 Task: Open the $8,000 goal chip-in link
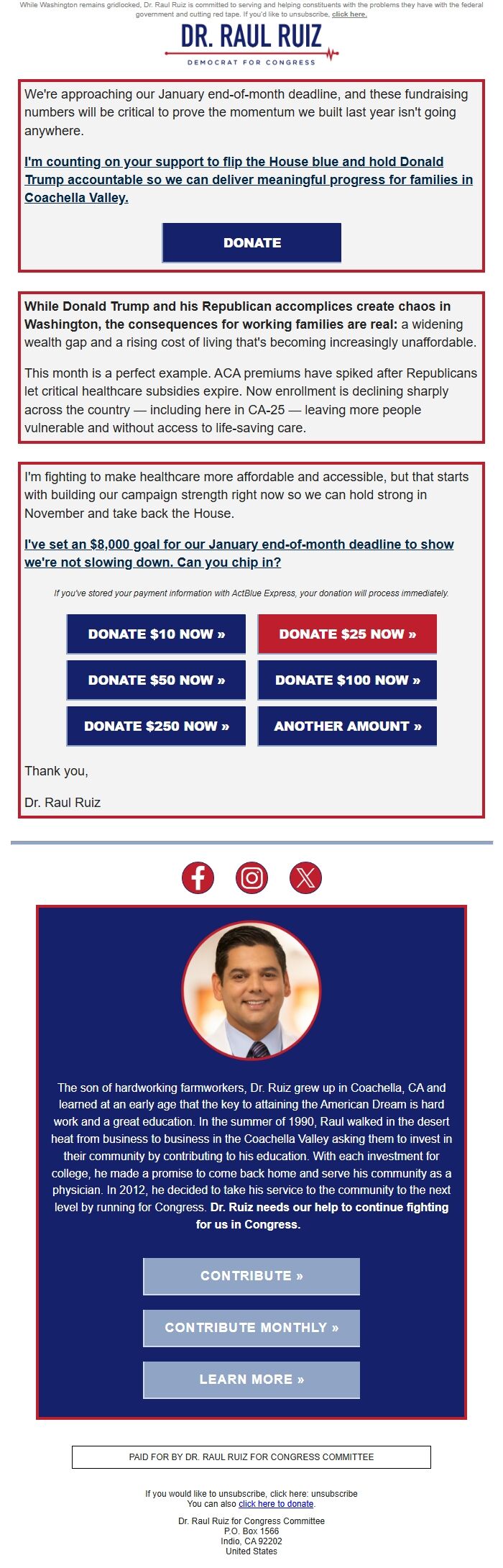click(x=239, y=553)
